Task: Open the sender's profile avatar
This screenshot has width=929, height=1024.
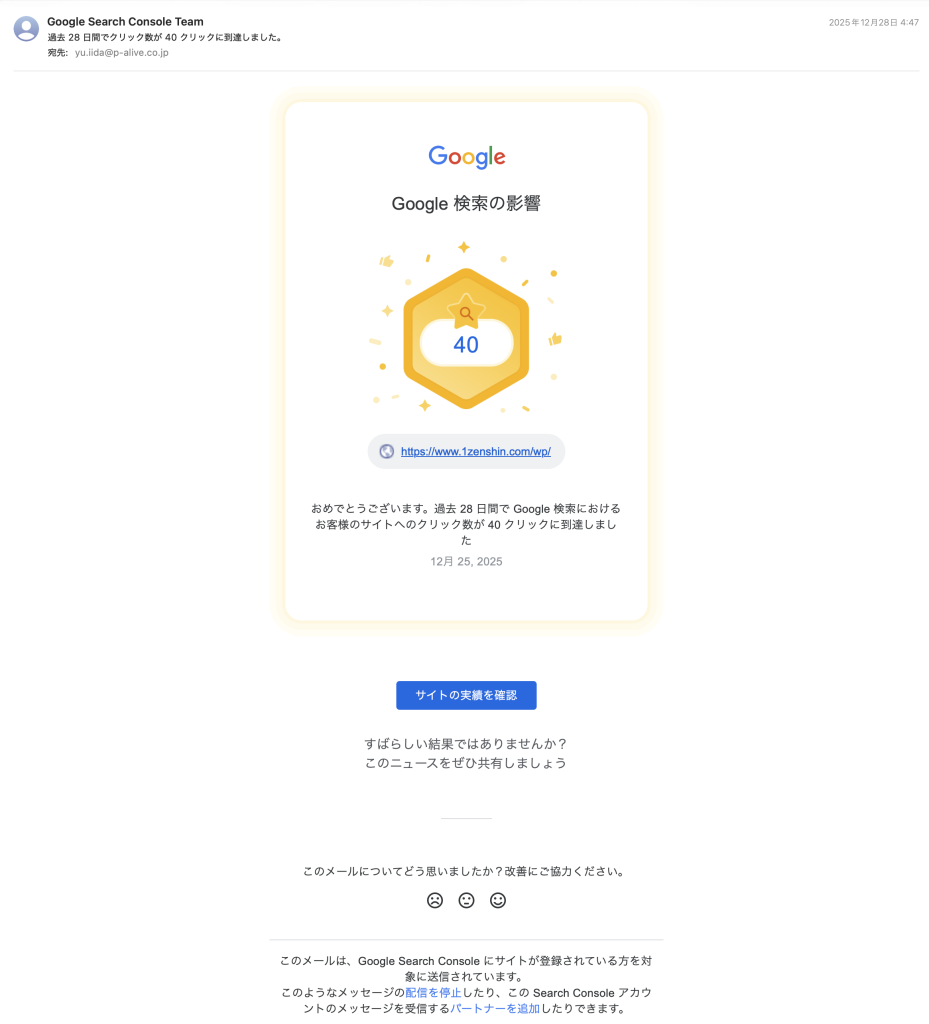Action: point(27,29)
